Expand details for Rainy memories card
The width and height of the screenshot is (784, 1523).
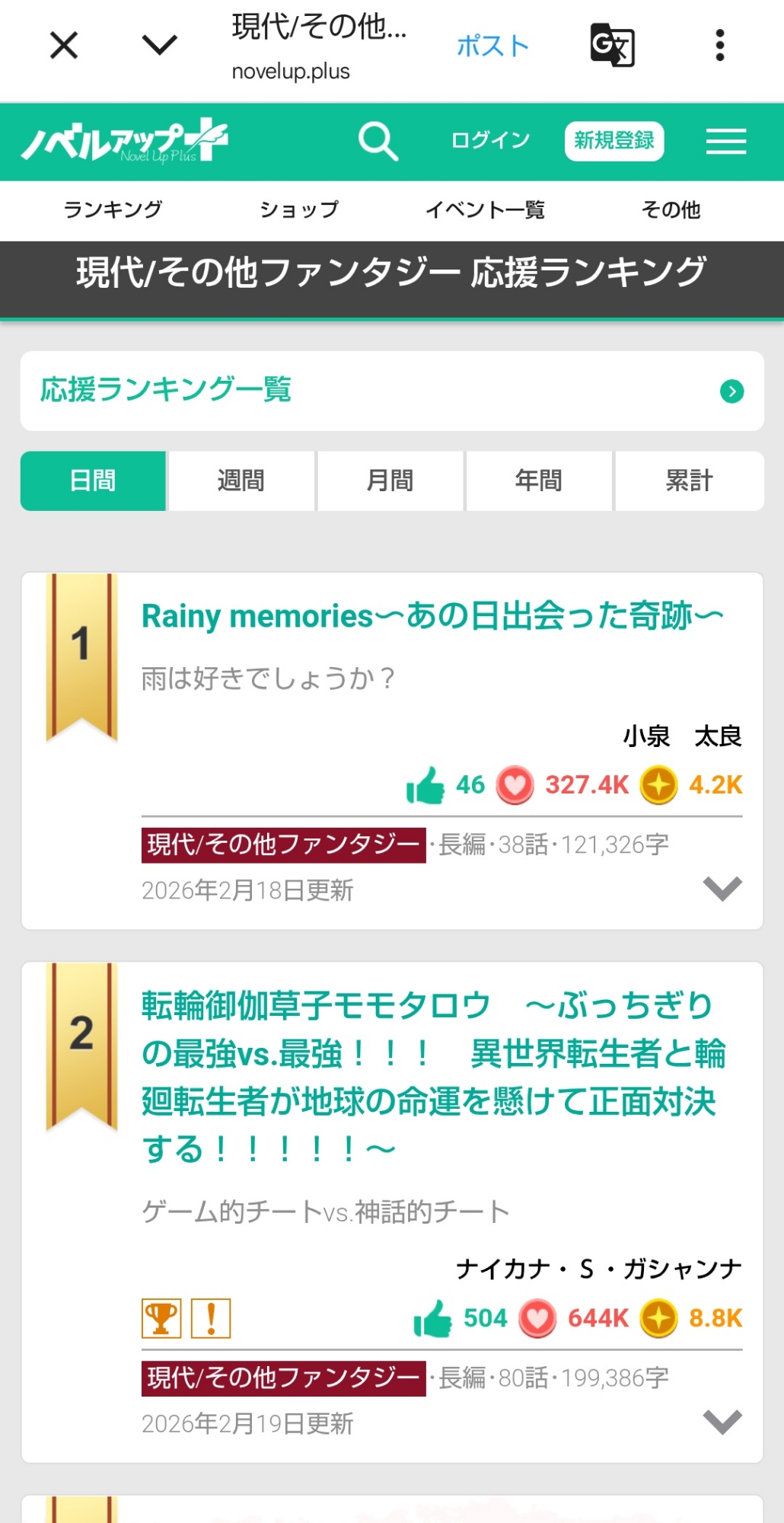click(722, 888)
